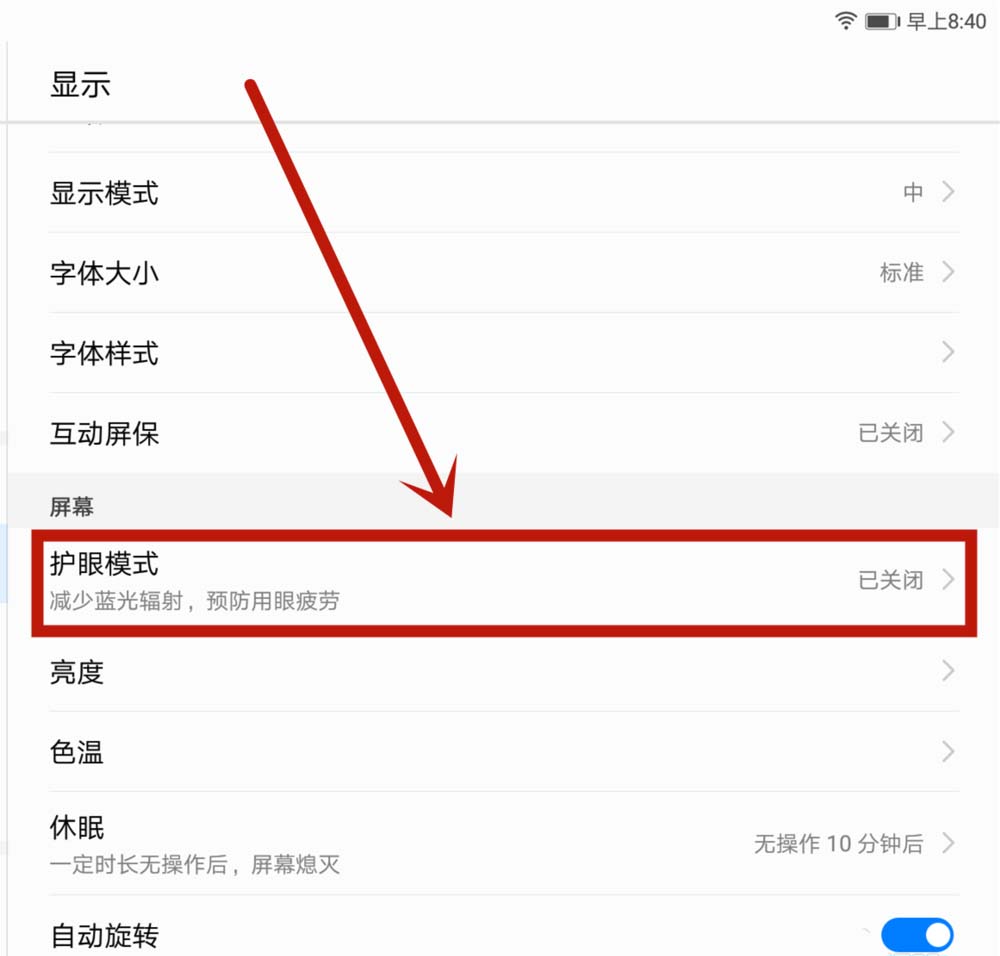The image size is (1000, 956).
Task: Open 字体大小 font size setting
Action: click(x=500, y=273)
